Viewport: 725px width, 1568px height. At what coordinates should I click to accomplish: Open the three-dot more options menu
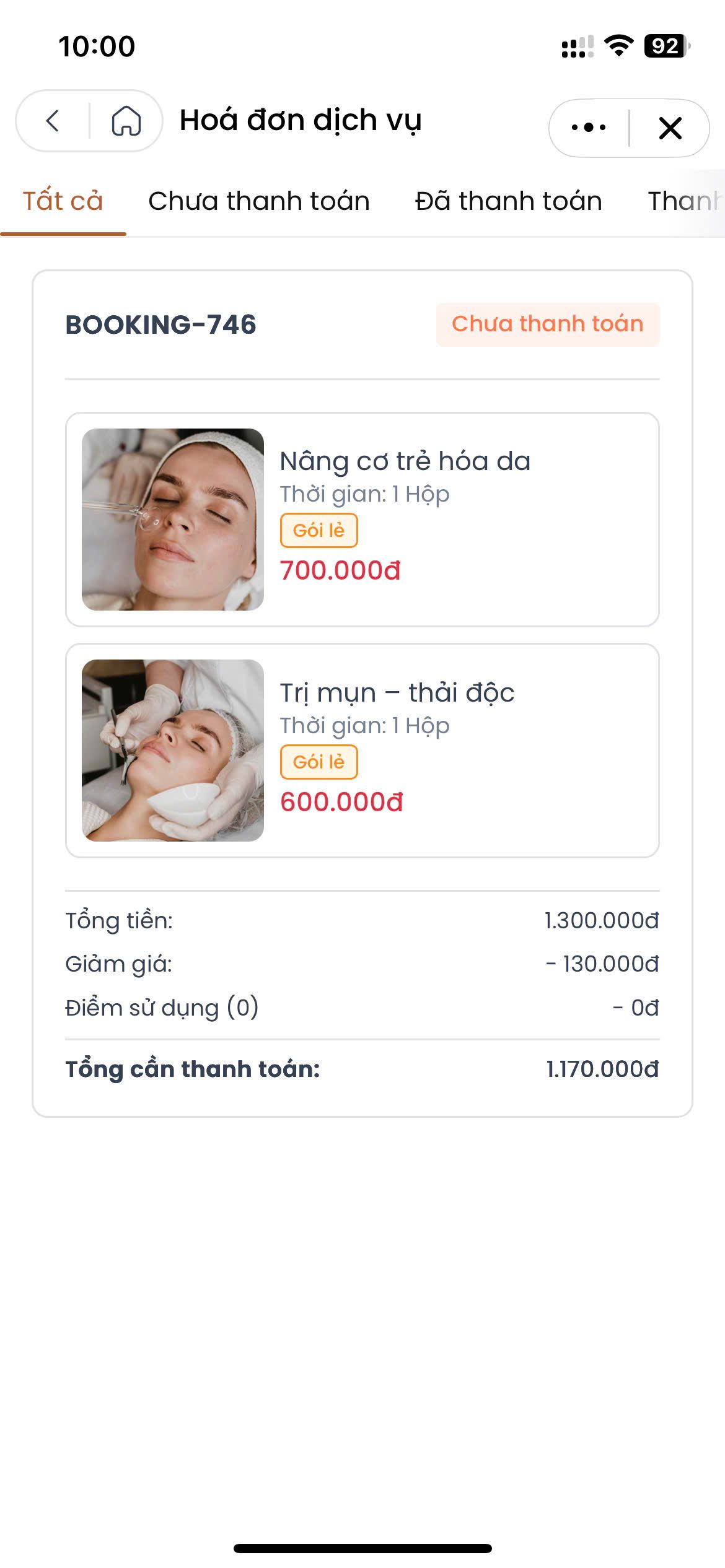coord(589,128)
